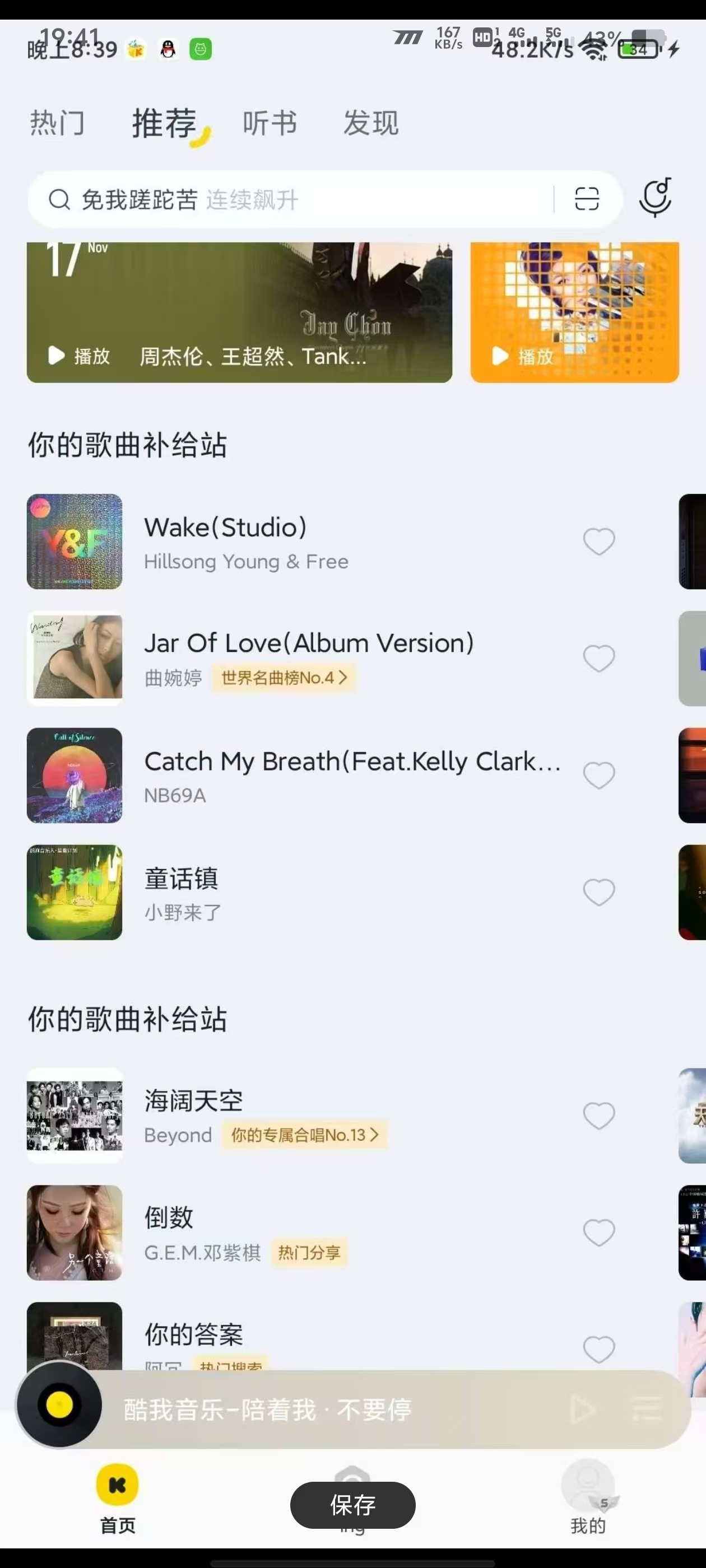Open the 发现 tab

(x=371, y=124)
